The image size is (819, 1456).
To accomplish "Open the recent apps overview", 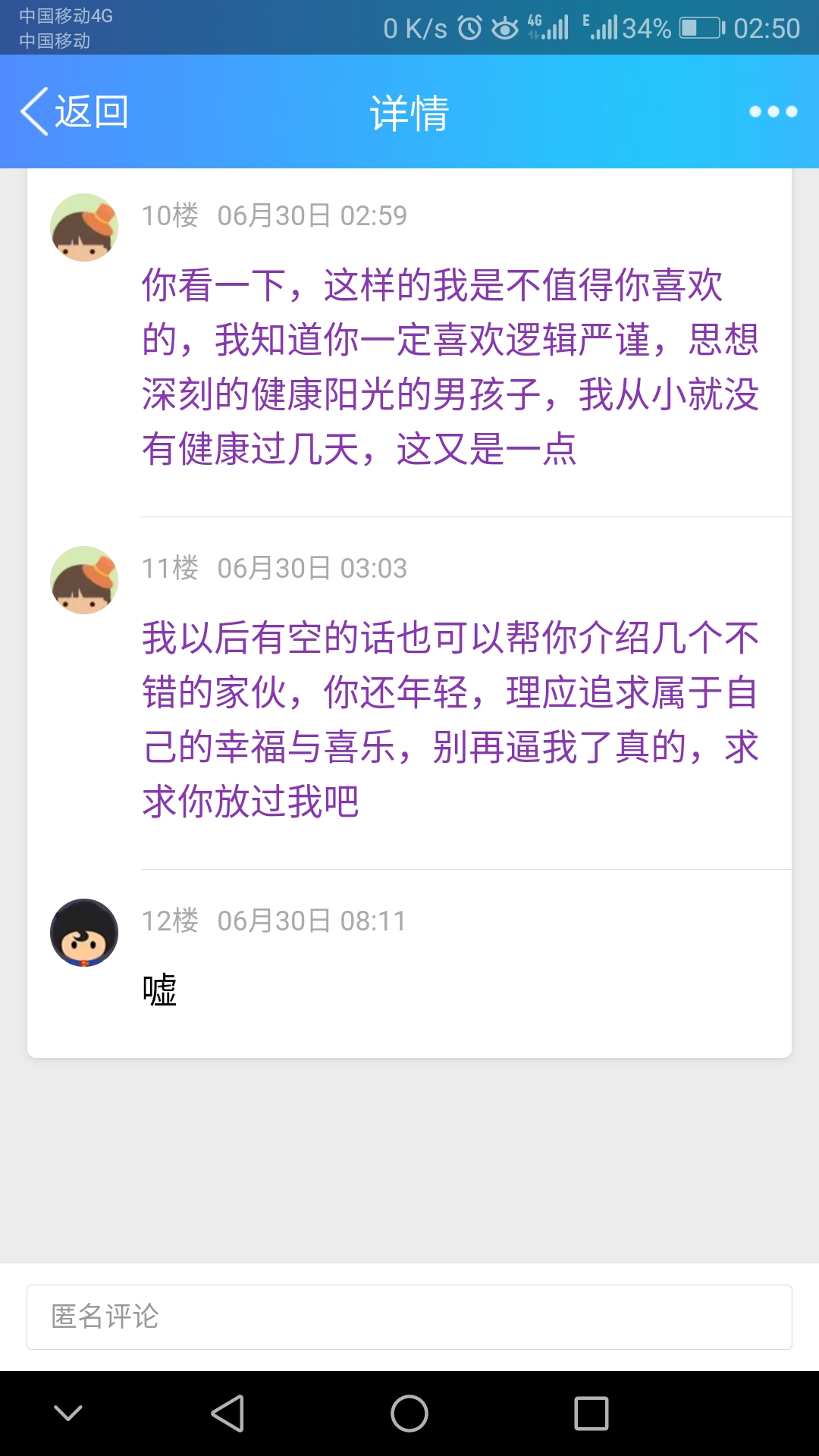I will 591,1414.
